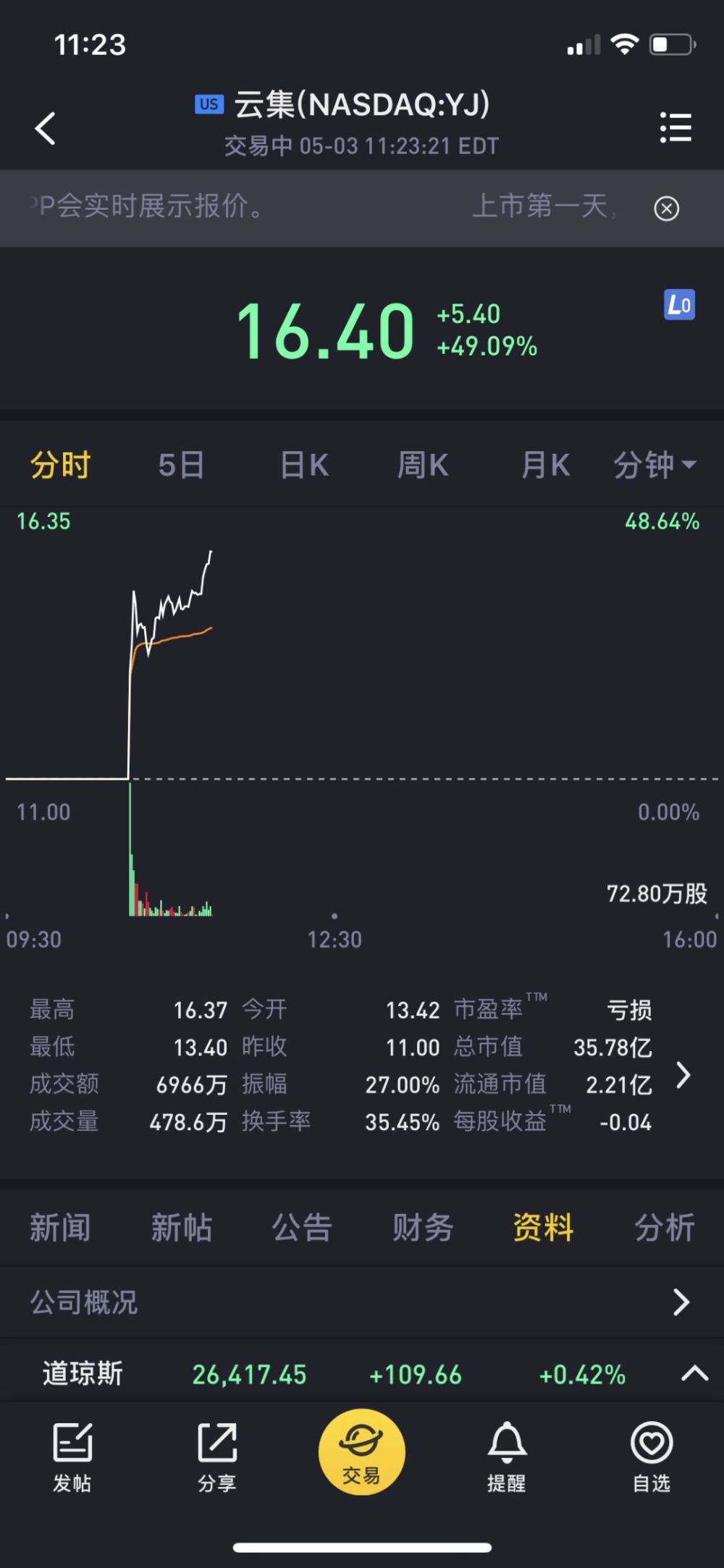Tap the yellow 交易 trade button
The image size is (724, 1568).
pyautogui.click(x=362, y=1451)
